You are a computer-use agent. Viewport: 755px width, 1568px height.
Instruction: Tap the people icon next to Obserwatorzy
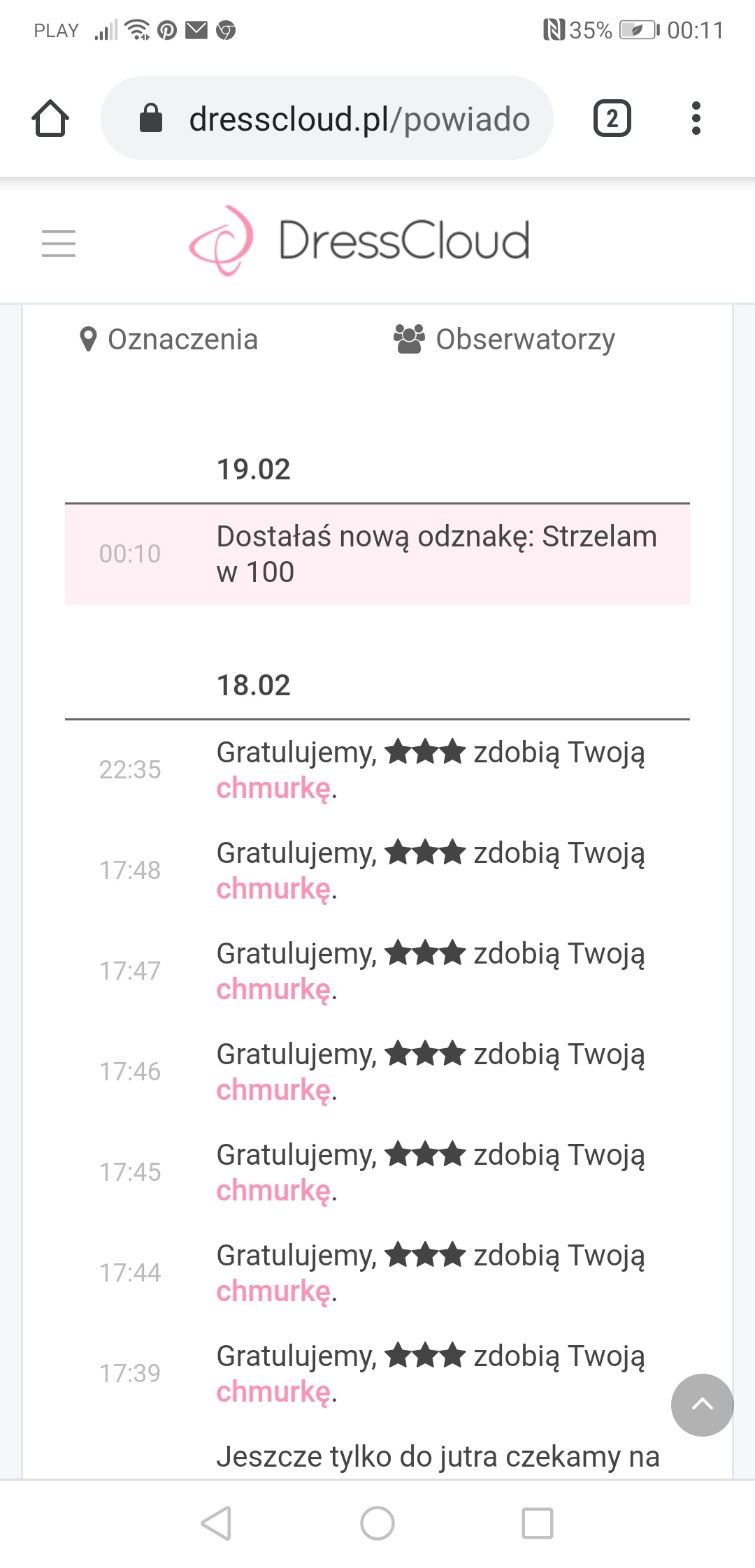(x=409, y=338)
